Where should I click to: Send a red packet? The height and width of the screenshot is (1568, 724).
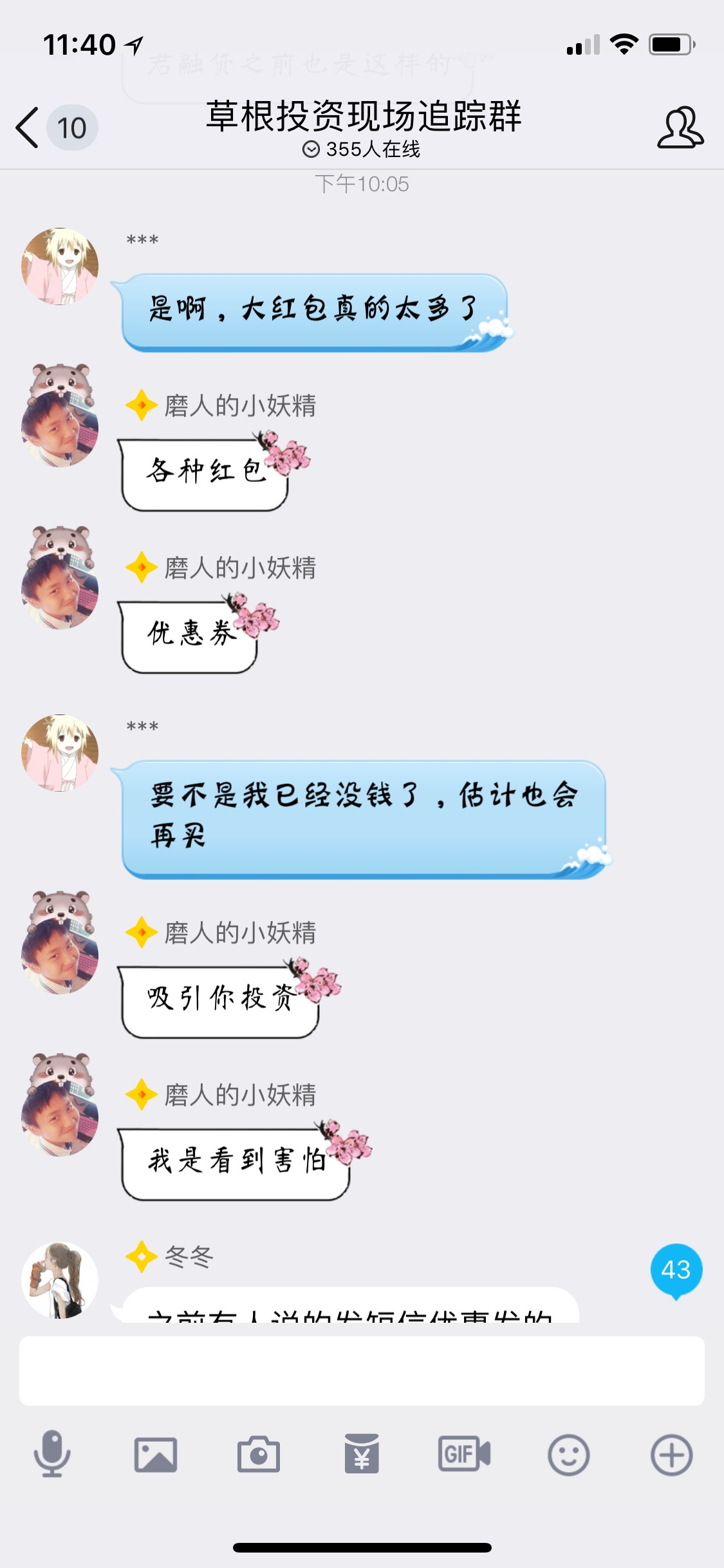(362, 1454)
